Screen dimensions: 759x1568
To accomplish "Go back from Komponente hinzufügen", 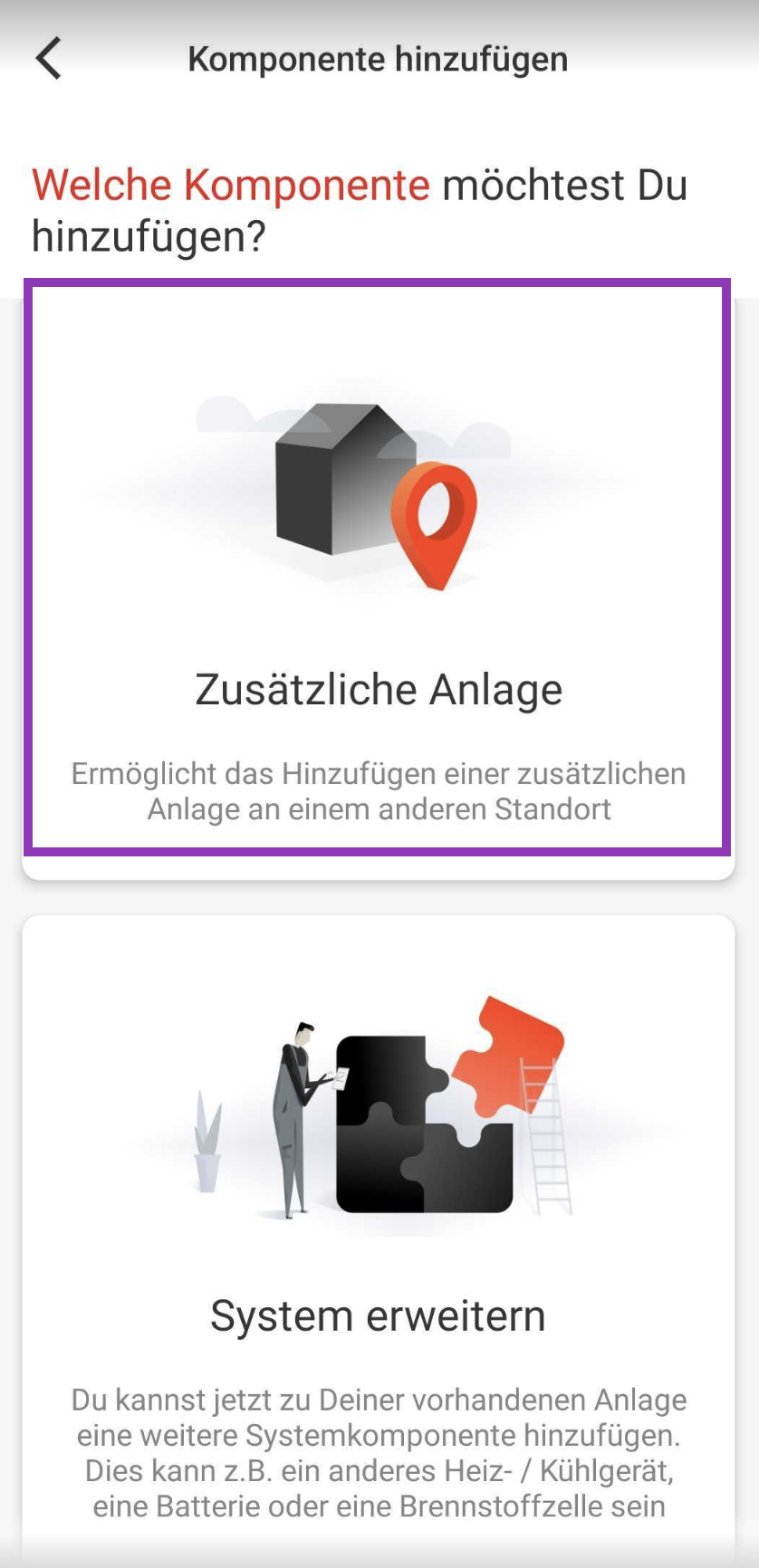I will click(x=49, y=59).
